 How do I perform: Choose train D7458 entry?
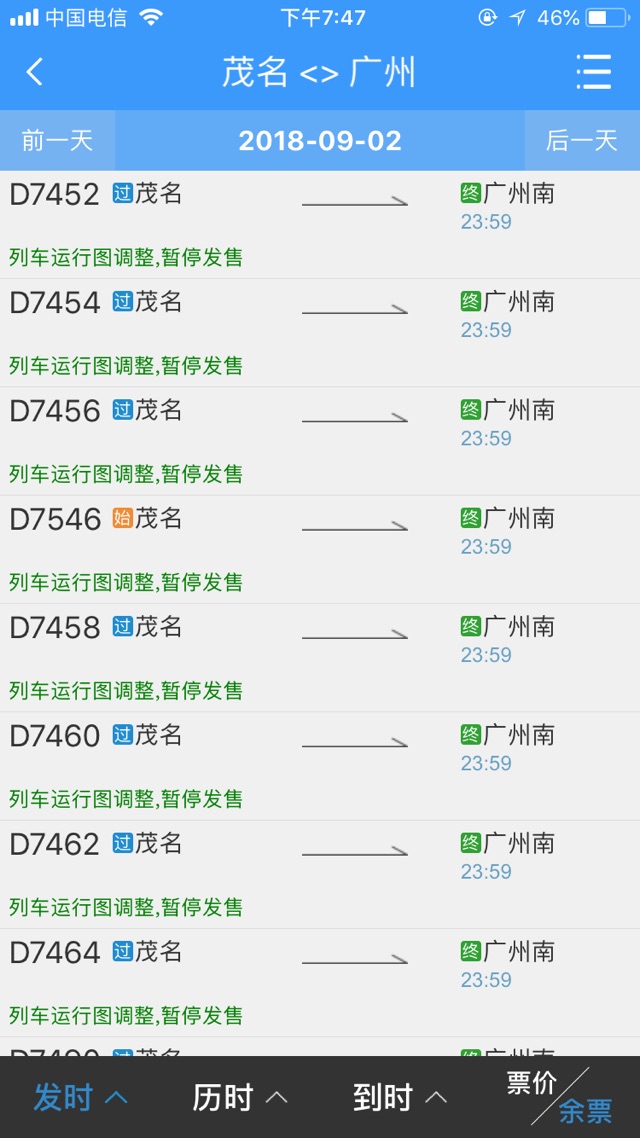(320, 657)
